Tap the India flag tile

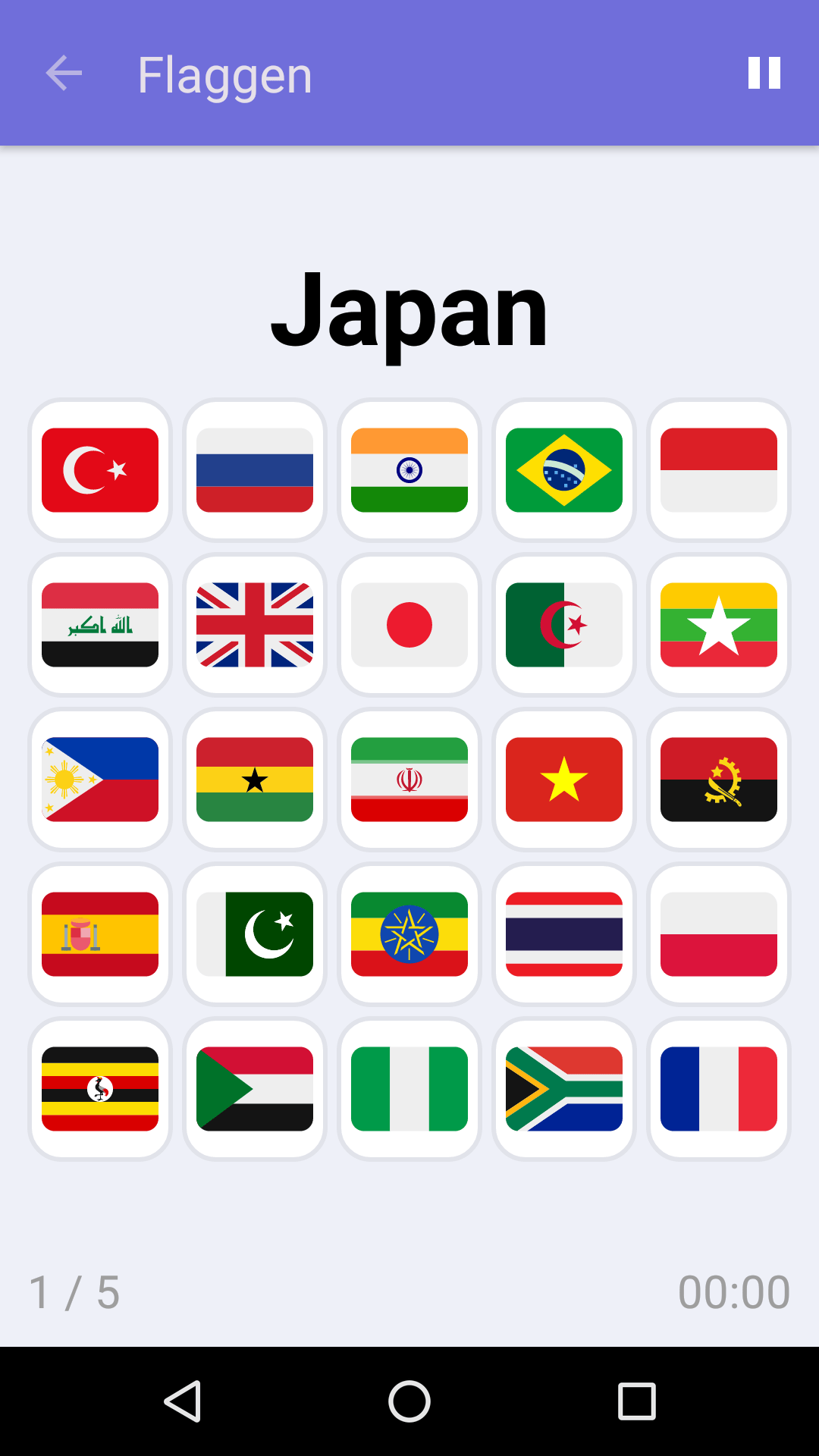coord(409,470)
